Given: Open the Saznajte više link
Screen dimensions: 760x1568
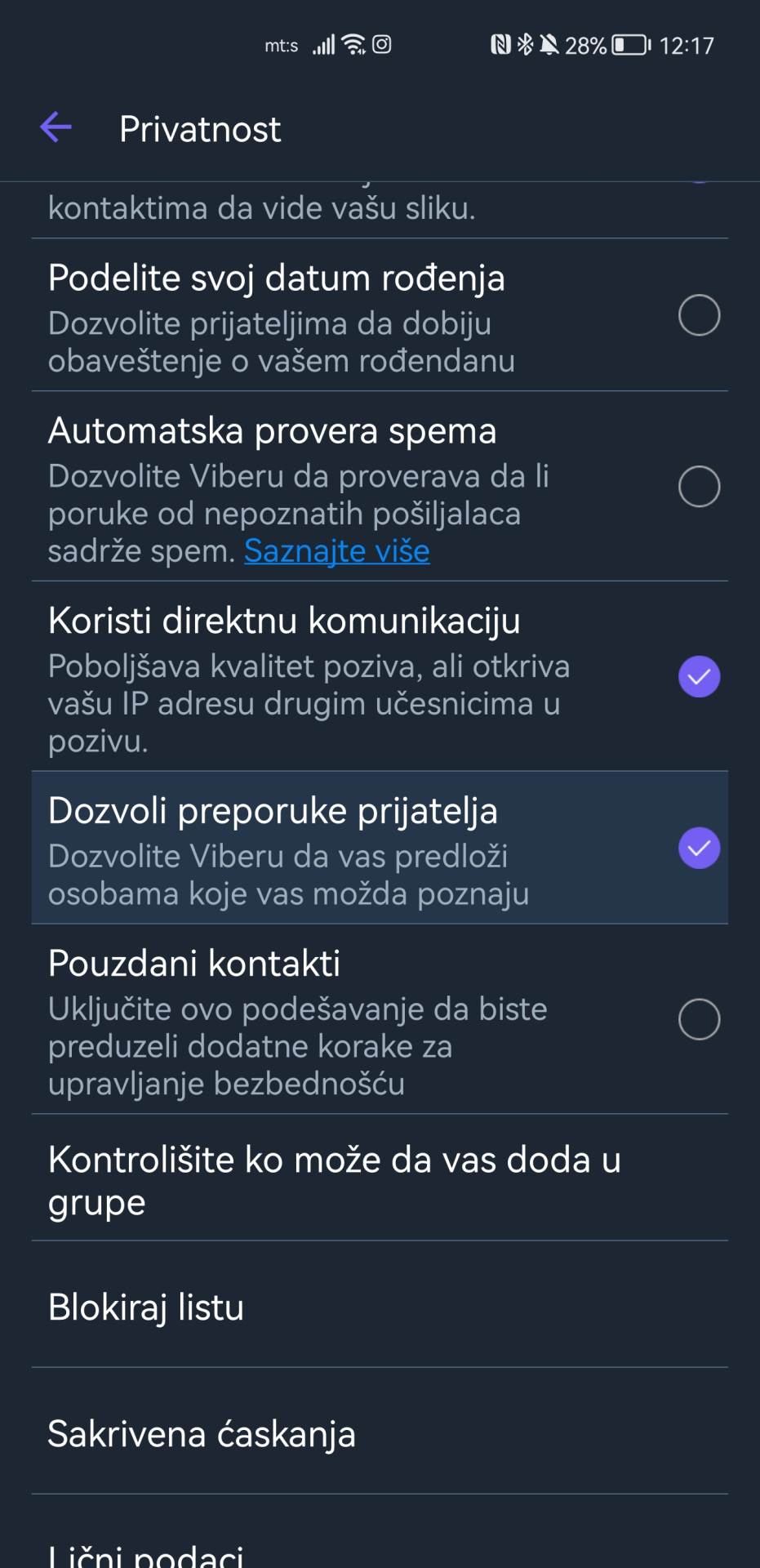Looking at the screenshot, I should point(336,551).
